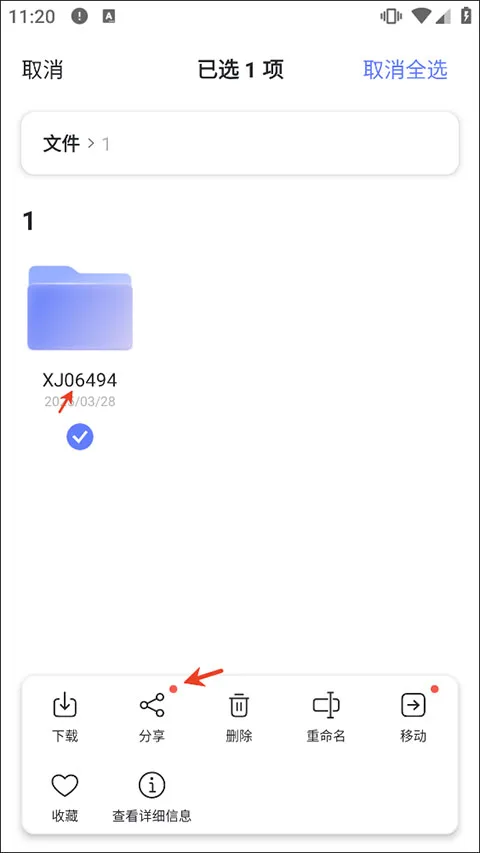Tap 取消 to exit selection mode
The height and width of the screenshot is (853, 480).
(42, 70)
